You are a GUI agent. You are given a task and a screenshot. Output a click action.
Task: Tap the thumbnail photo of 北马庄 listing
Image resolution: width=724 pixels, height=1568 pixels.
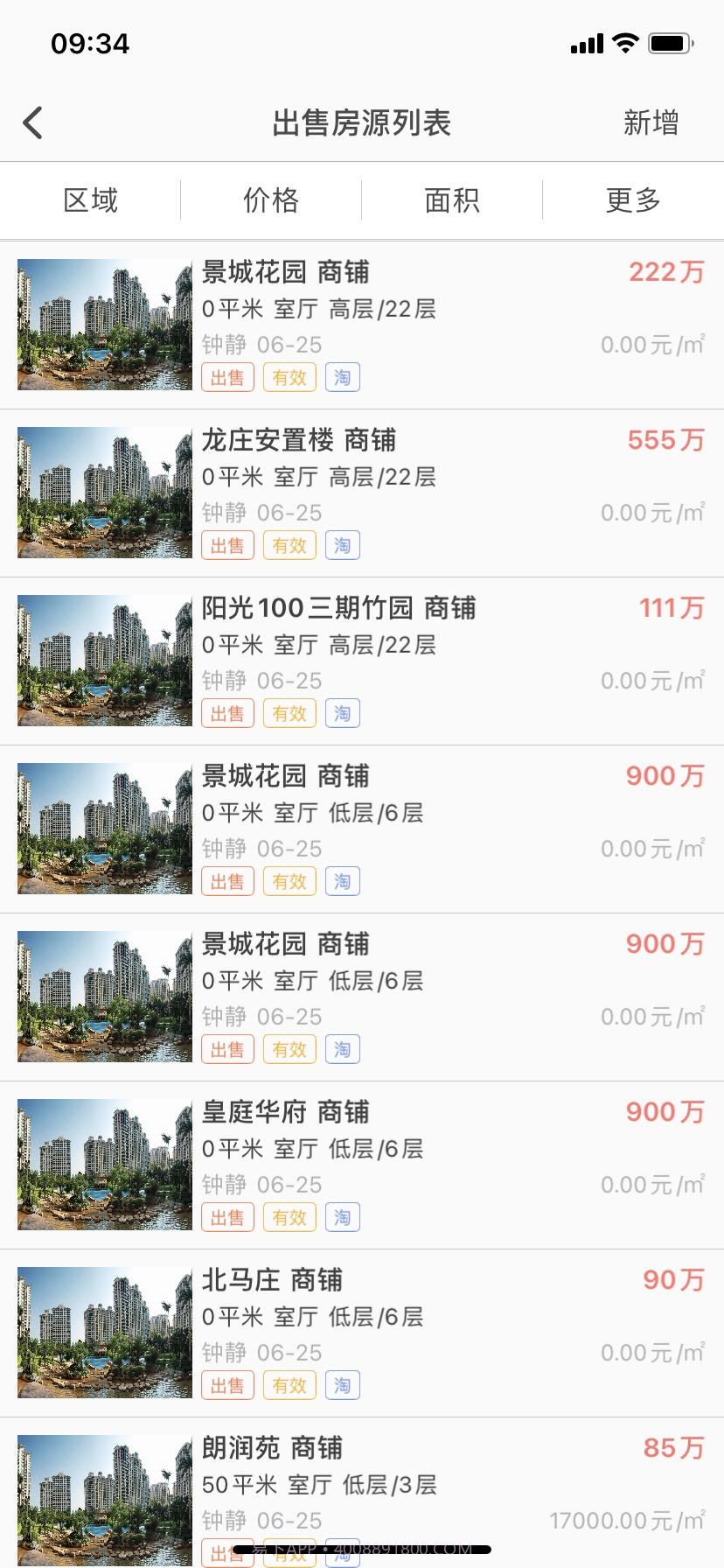[x=103, y=1332]
